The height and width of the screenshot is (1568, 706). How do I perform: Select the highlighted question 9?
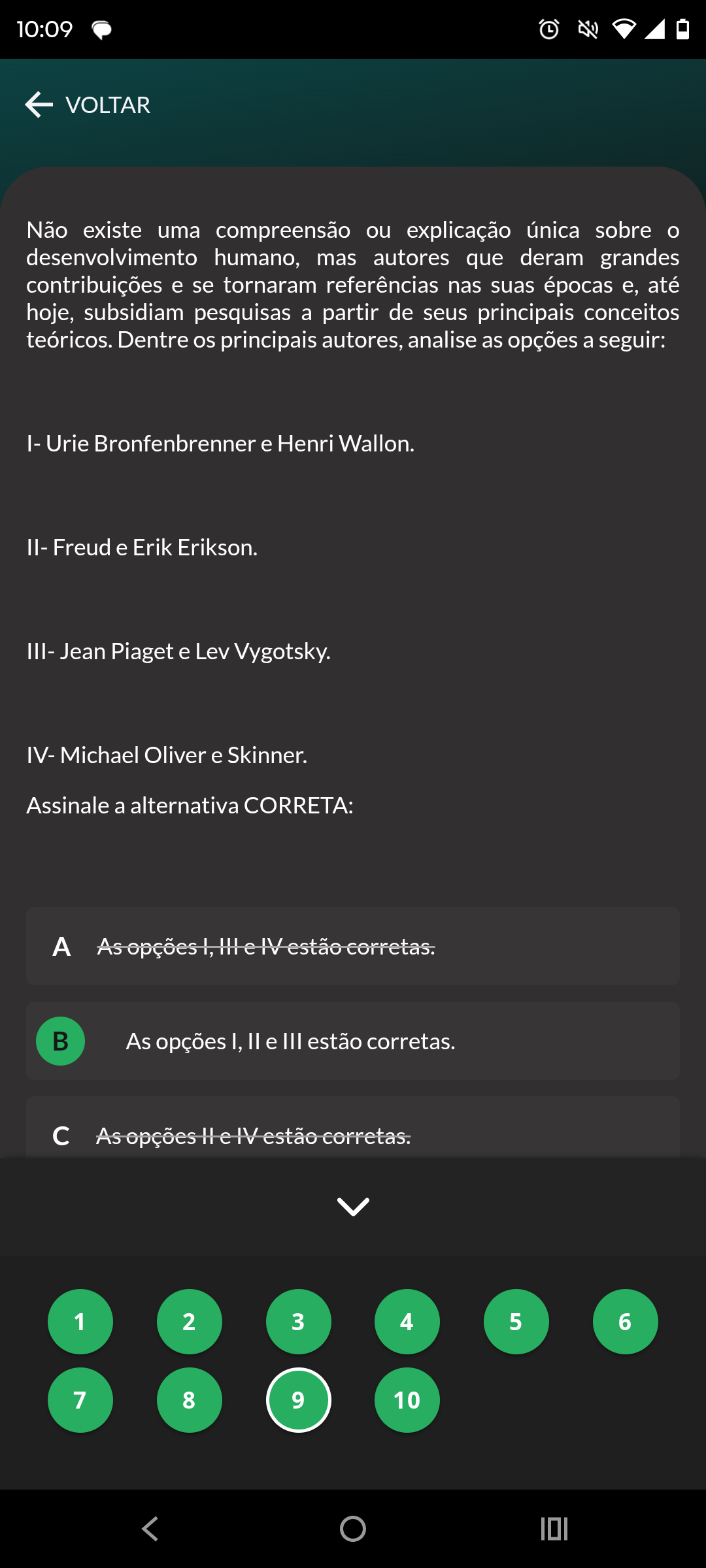(x=298, y=1400)
